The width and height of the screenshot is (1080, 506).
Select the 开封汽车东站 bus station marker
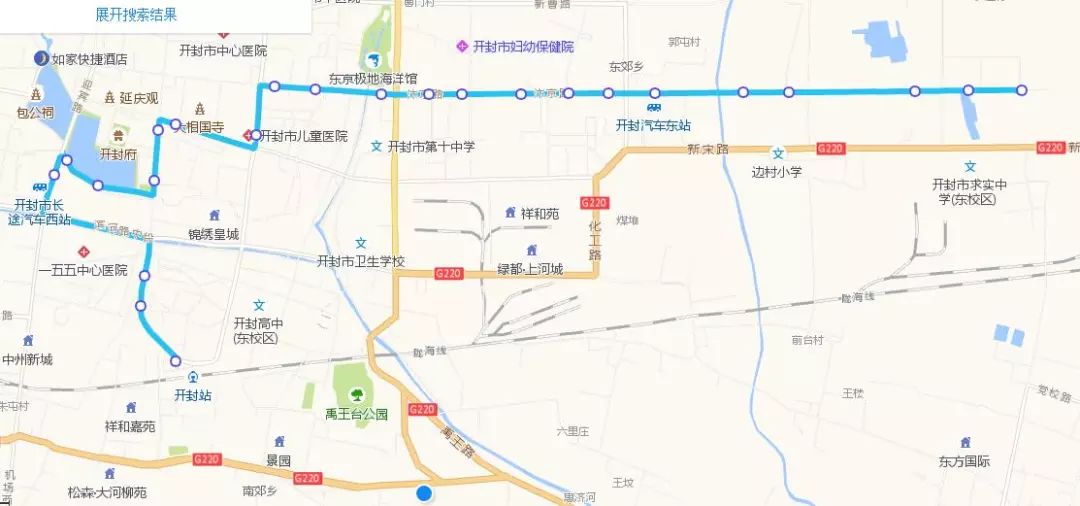point(654,108)
